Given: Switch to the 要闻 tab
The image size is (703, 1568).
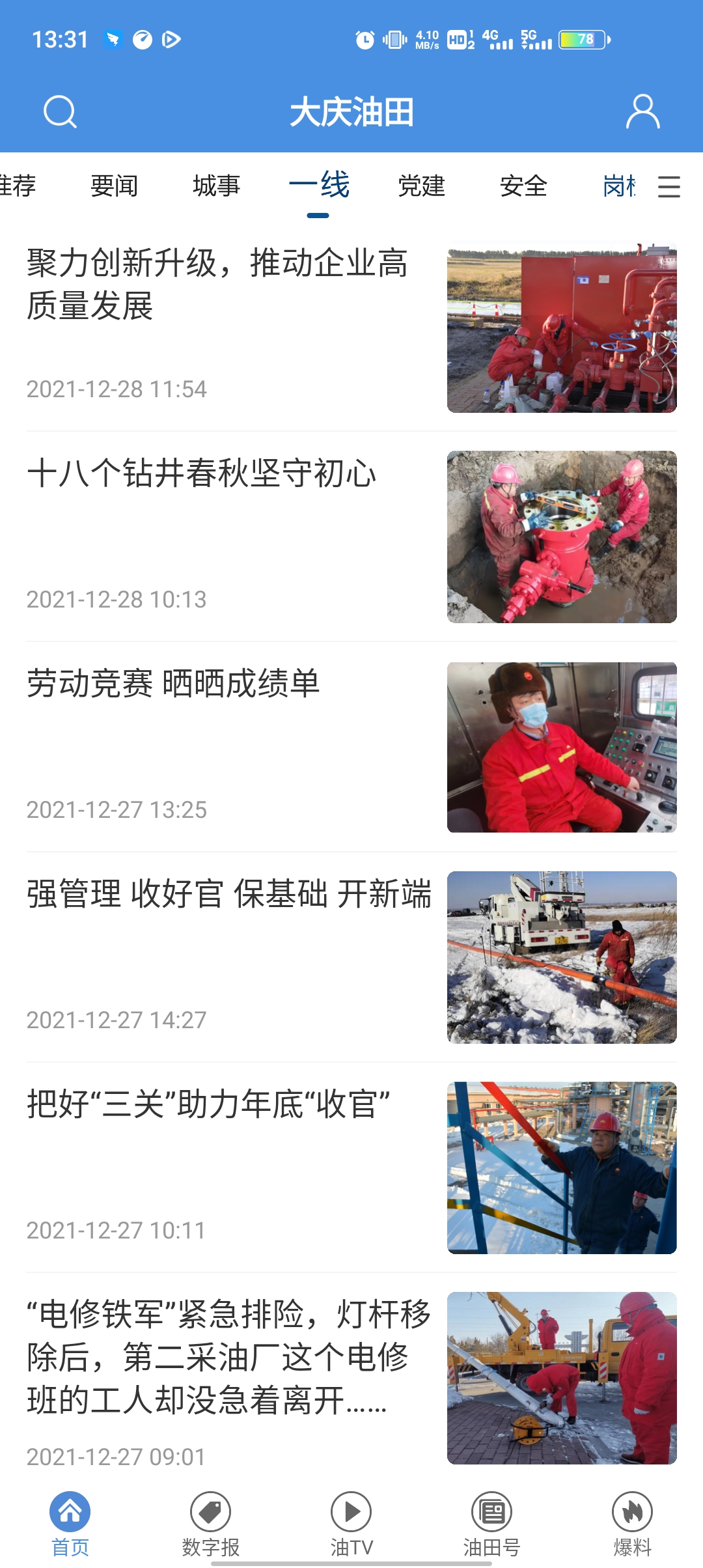Looking at the screenshot, I should click(x=114, y=187).
